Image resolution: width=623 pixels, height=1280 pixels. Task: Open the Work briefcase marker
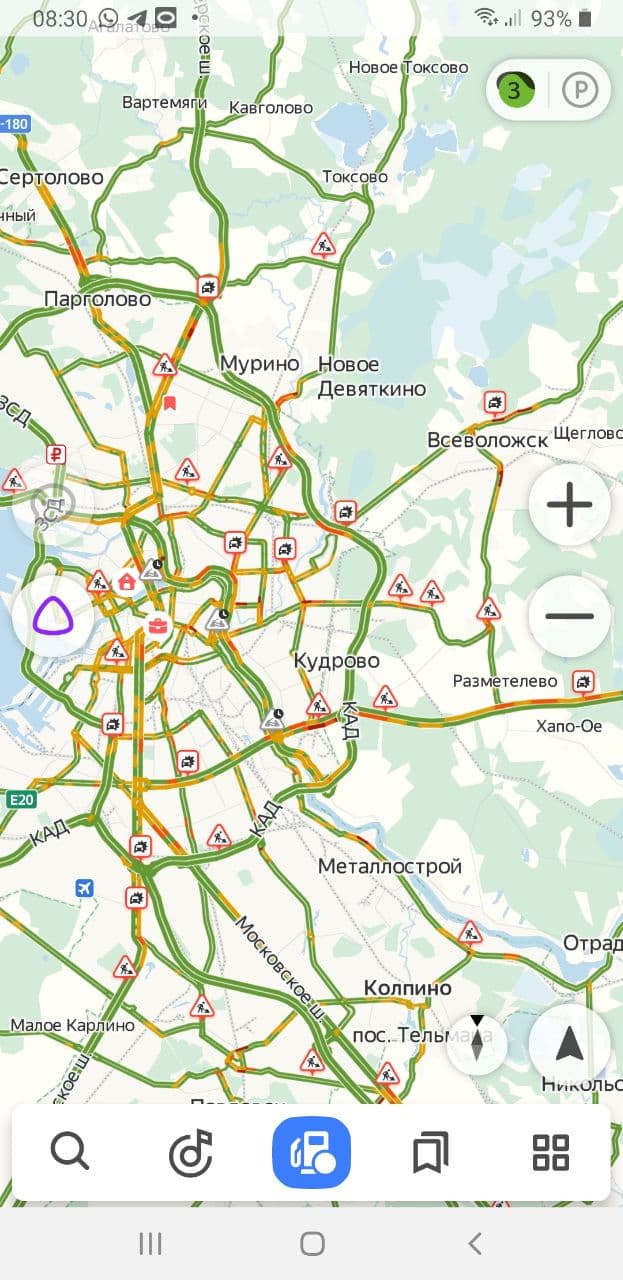pos(157,626)
